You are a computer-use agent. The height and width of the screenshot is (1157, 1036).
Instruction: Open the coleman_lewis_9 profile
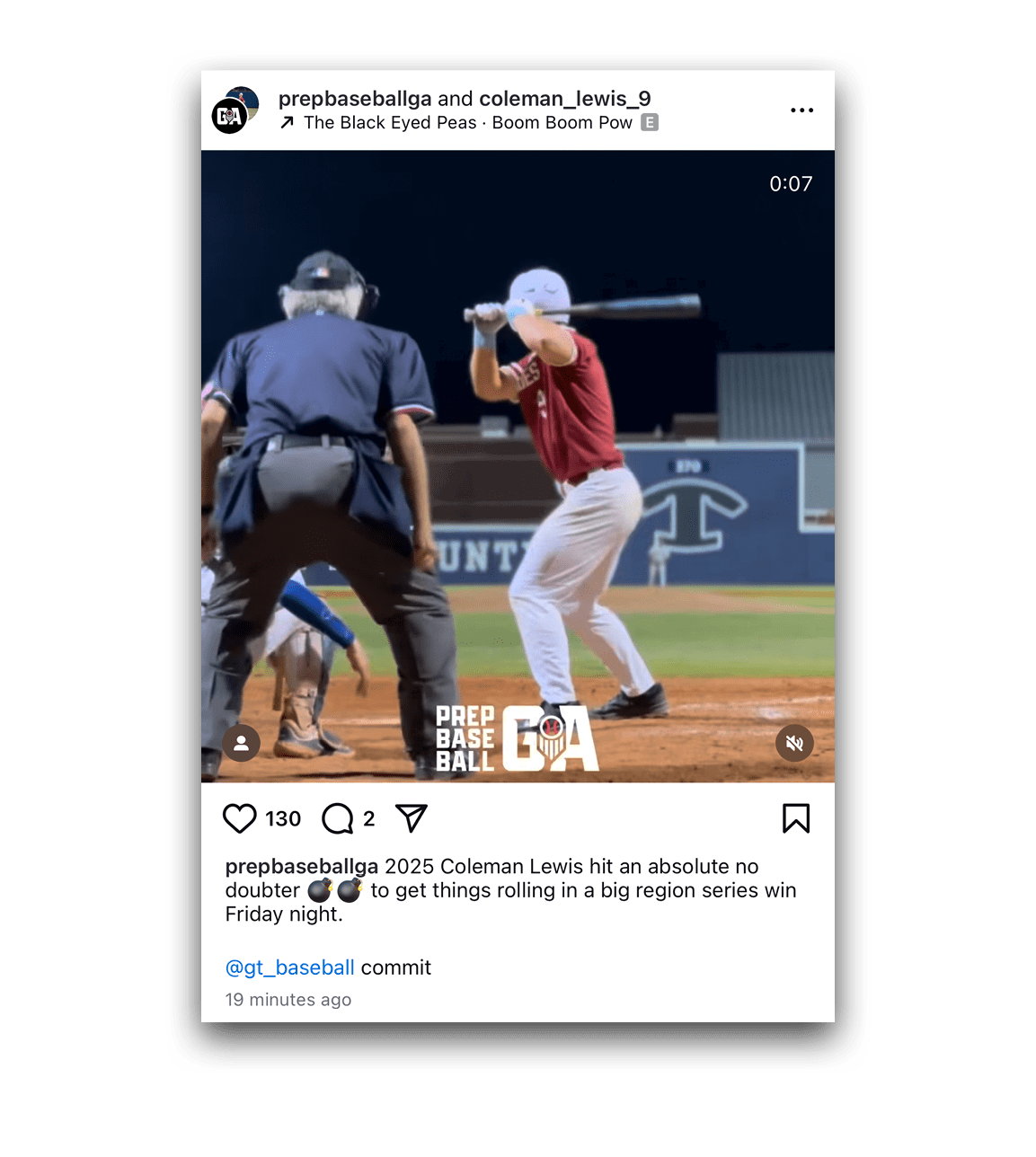point(564,99)
